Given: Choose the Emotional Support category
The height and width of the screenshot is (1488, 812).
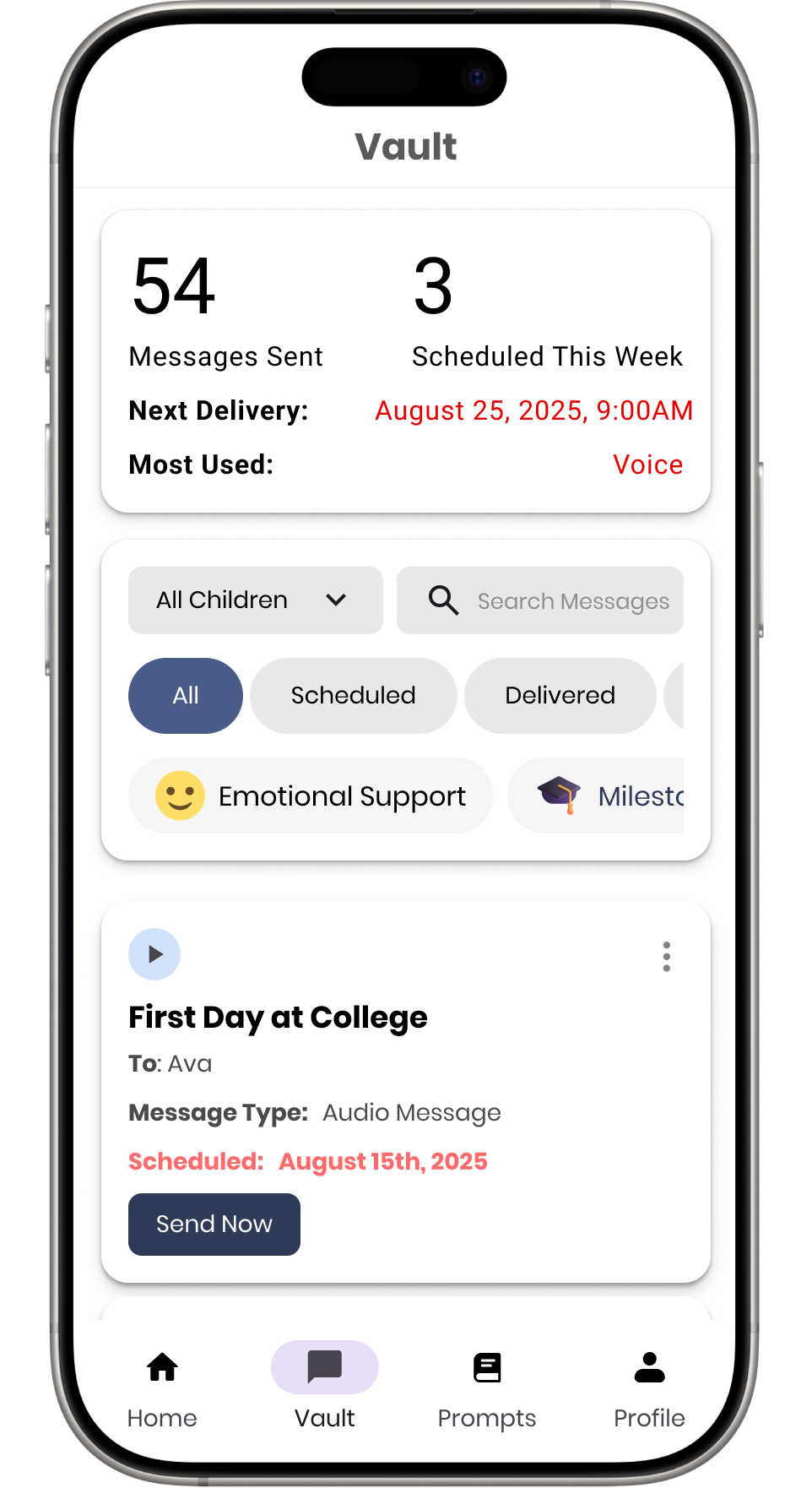Looking at the screenshot, I should (x=311, y=796).
